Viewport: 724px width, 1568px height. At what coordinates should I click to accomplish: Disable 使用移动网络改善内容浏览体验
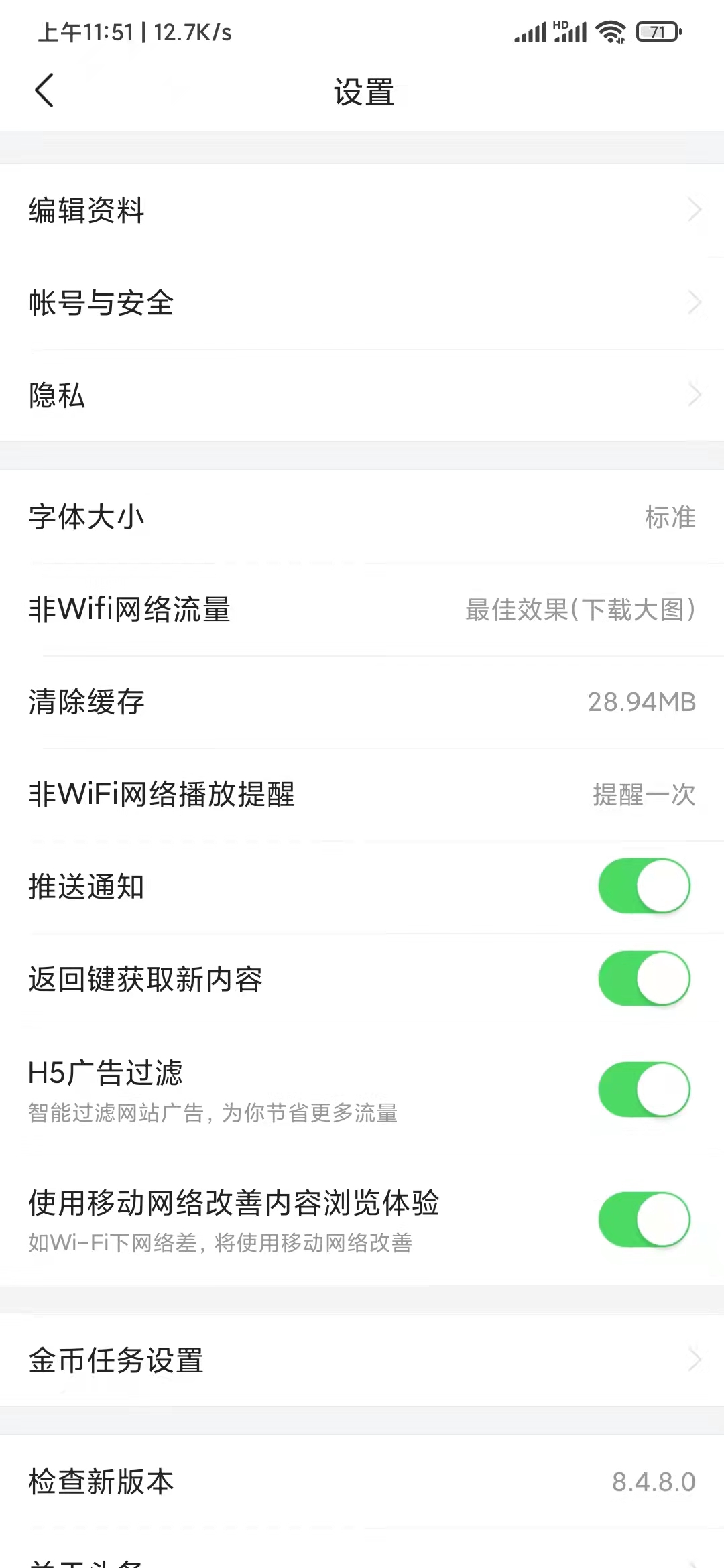click(x=644, y=1220)
